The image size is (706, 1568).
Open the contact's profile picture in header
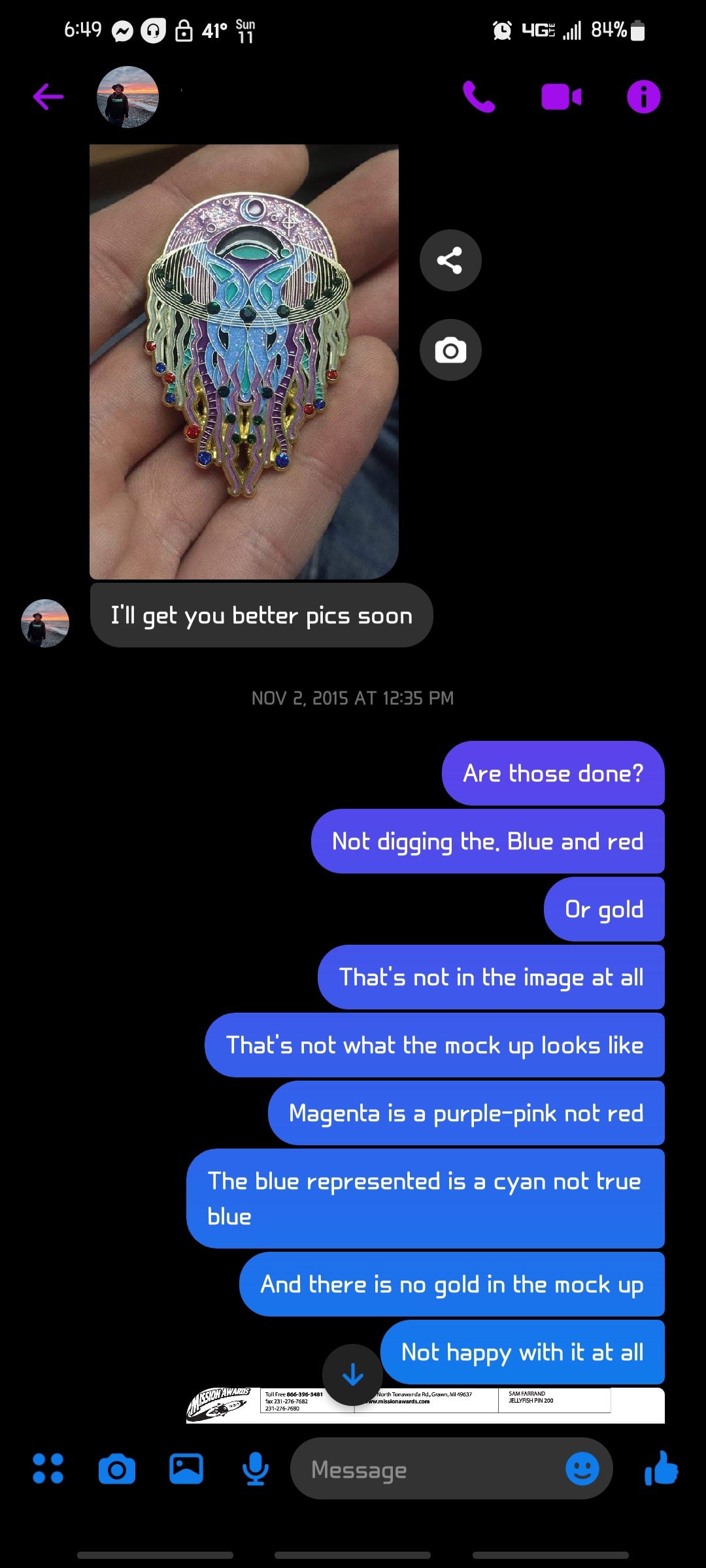(x=127, y=97)
